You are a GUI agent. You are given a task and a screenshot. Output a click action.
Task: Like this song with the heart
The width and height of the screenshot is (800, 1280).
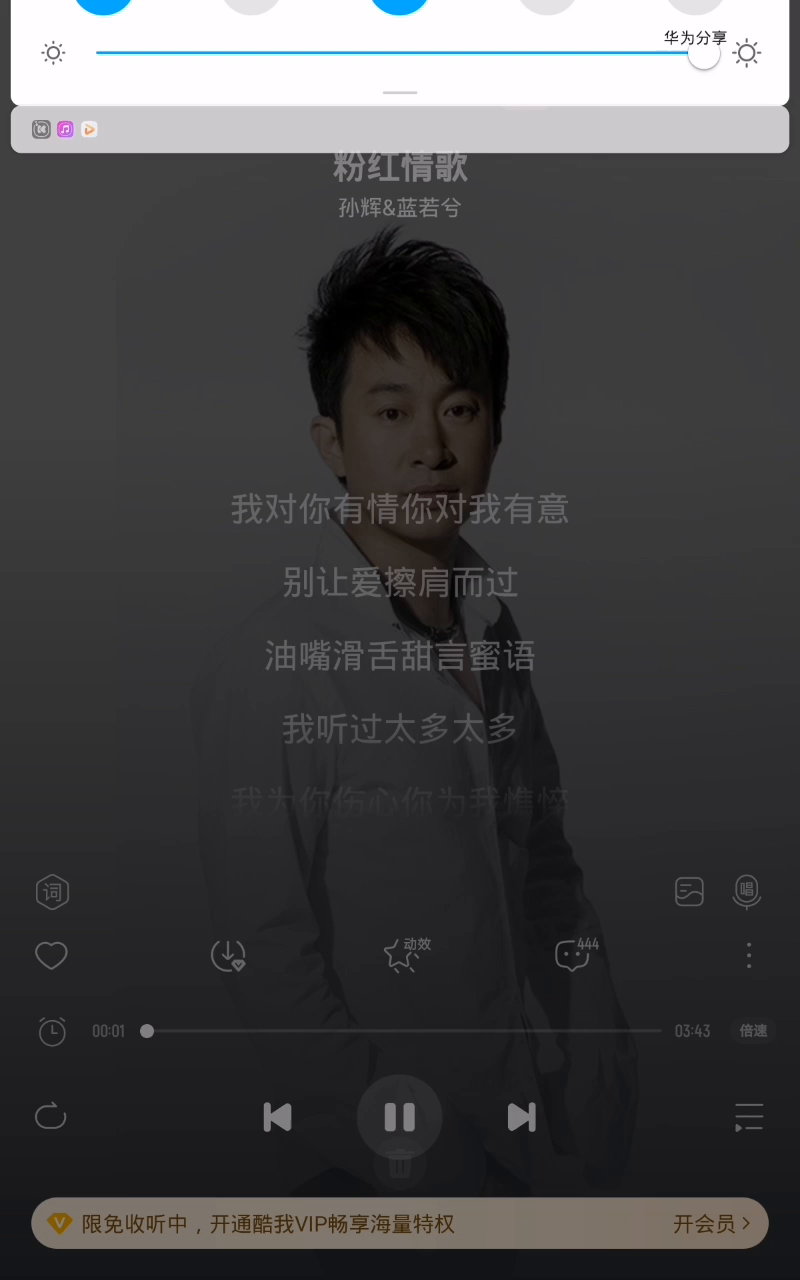51,956
